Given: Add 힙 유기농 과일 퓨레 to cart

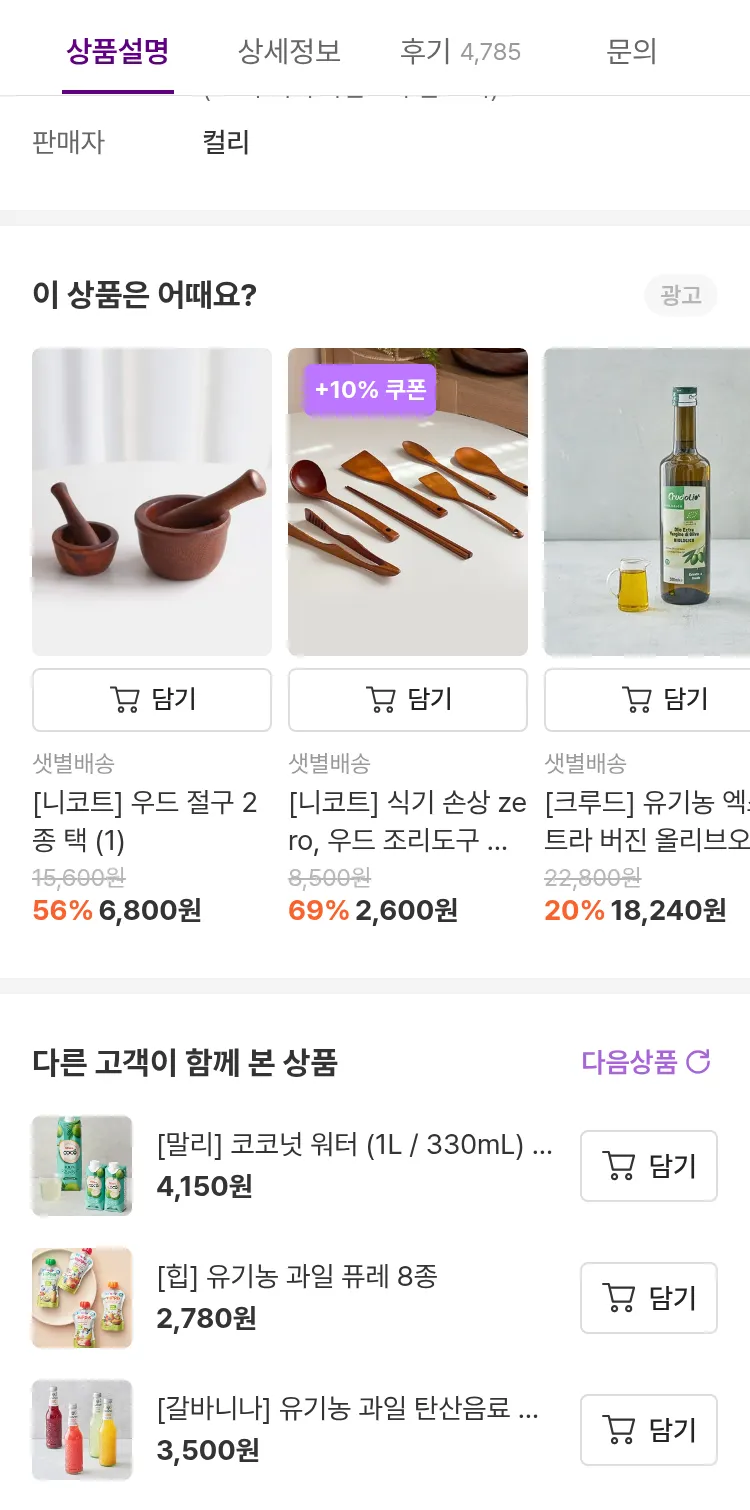Looking at the screenshot, I should 649,1298.
